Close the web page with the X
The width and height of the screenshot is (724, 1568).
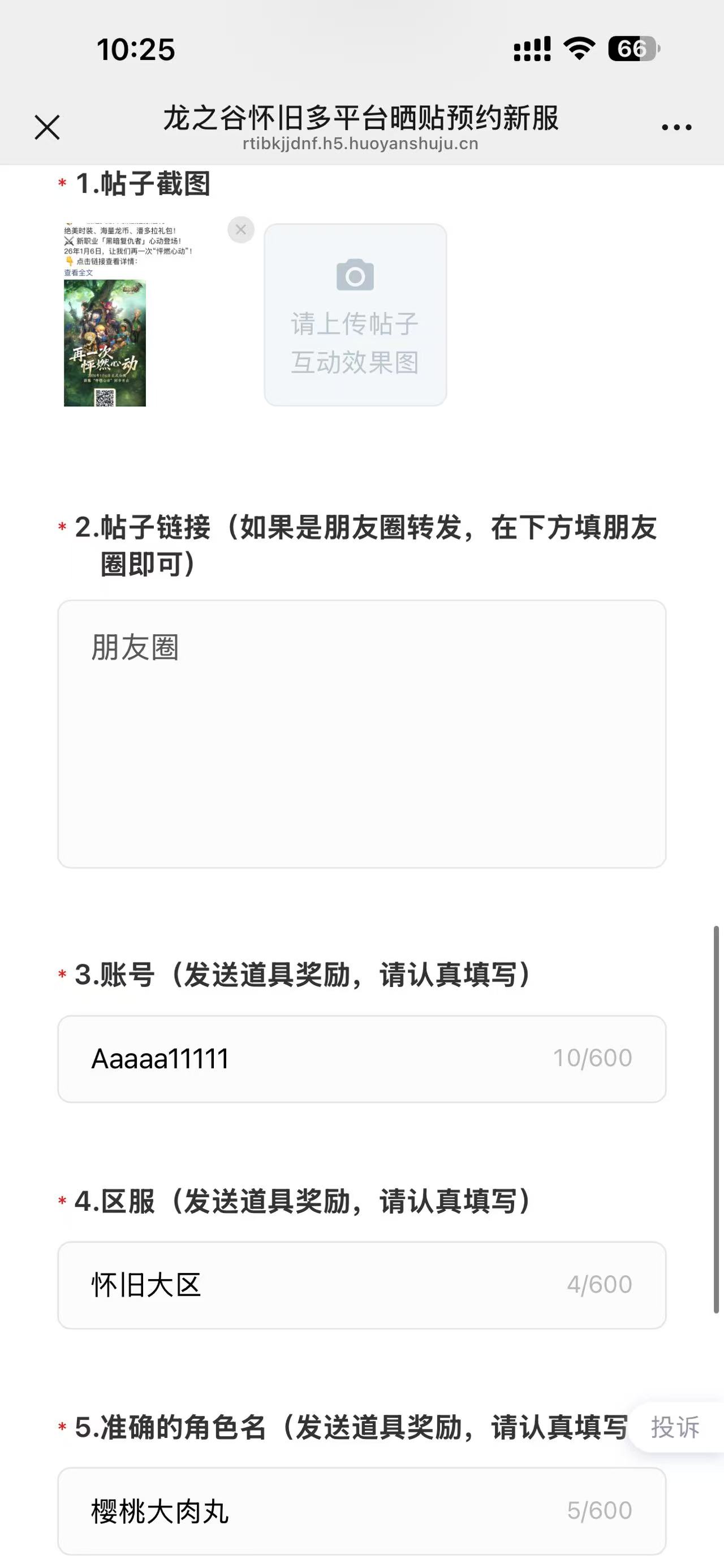pyautogui.click(x=47, y=127)
